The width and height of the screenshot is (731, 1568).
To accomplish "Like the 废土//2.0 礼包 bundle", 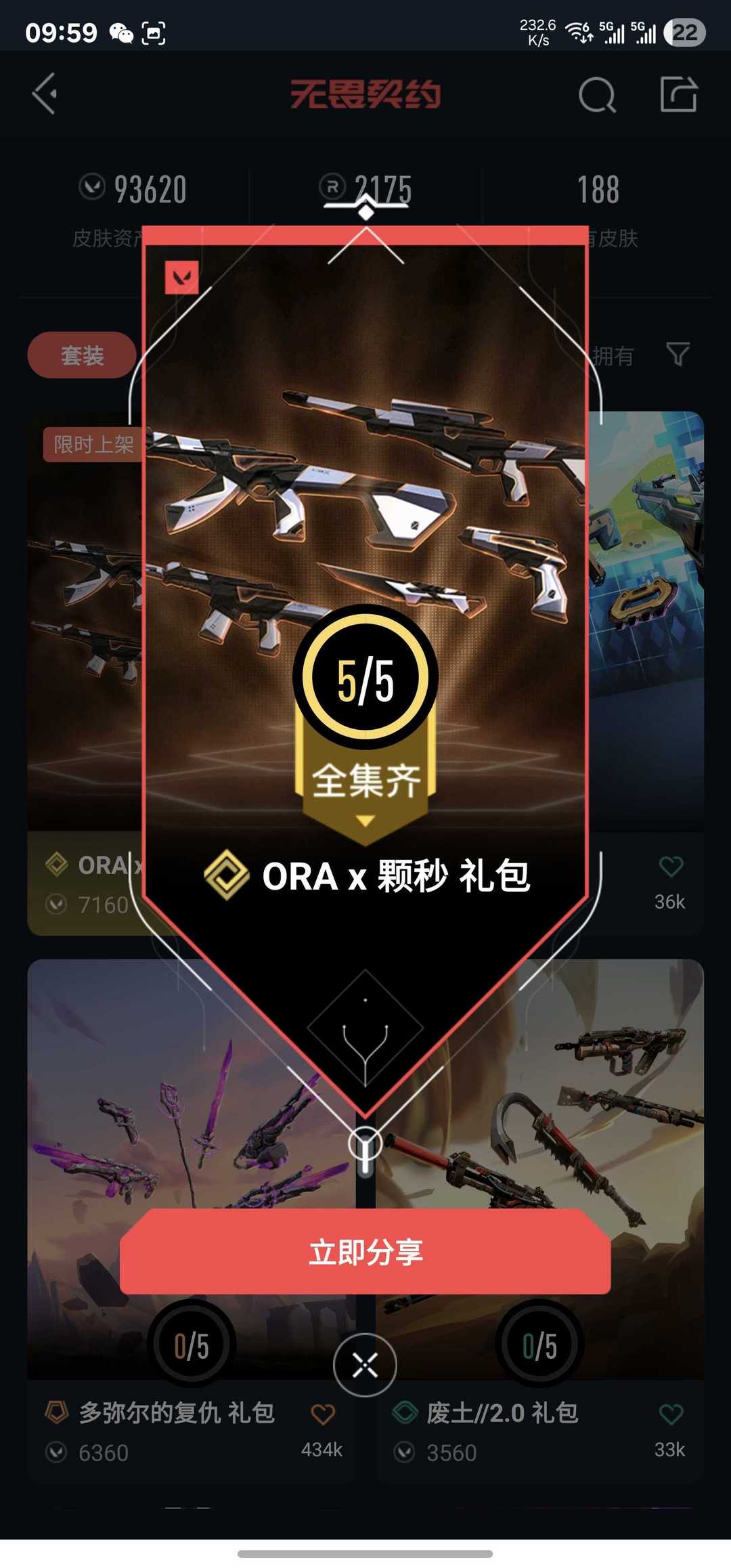I will coord(670,1414).
